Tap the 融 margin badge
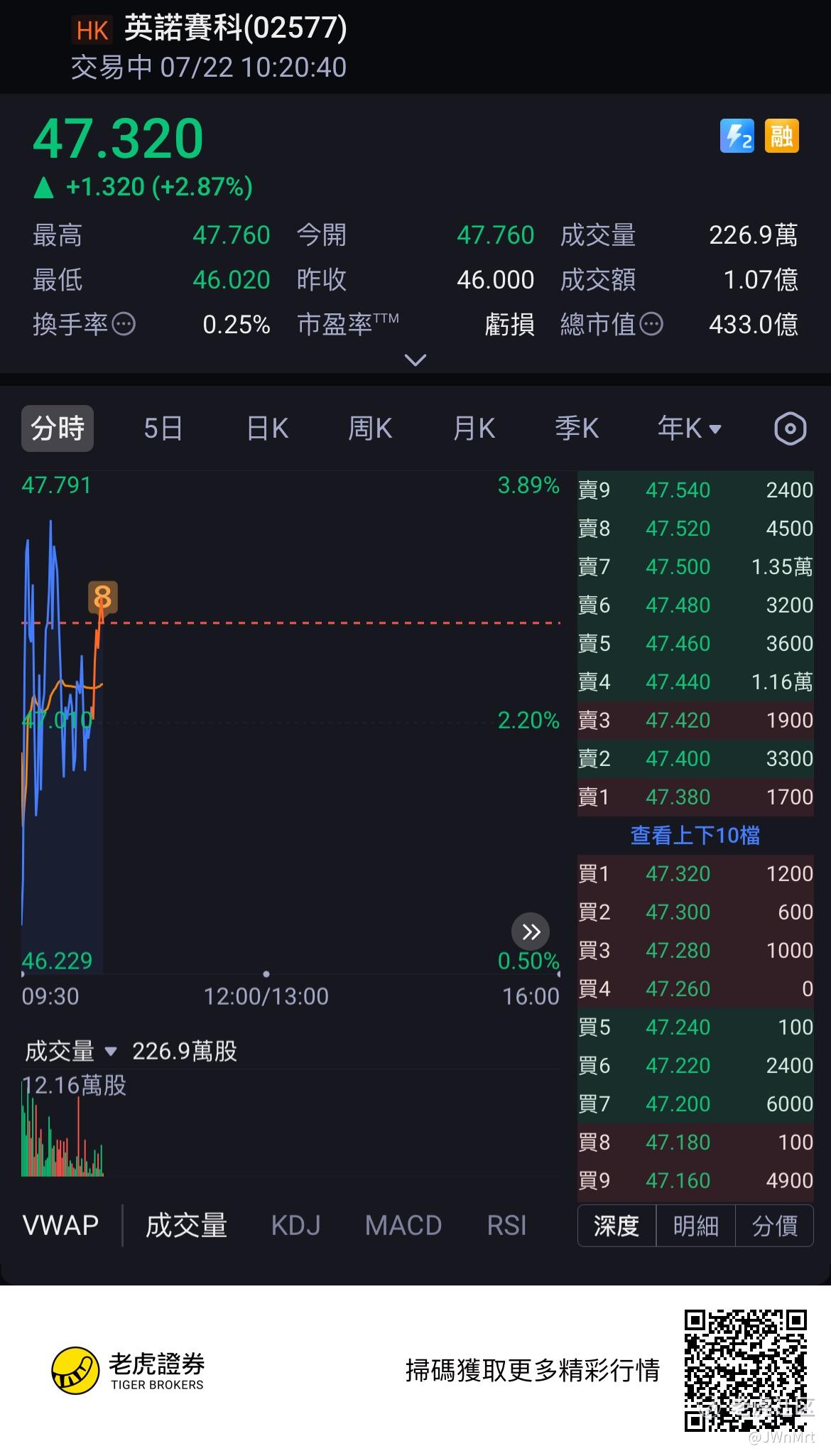Screen dimensions: 831x1456 781,136
